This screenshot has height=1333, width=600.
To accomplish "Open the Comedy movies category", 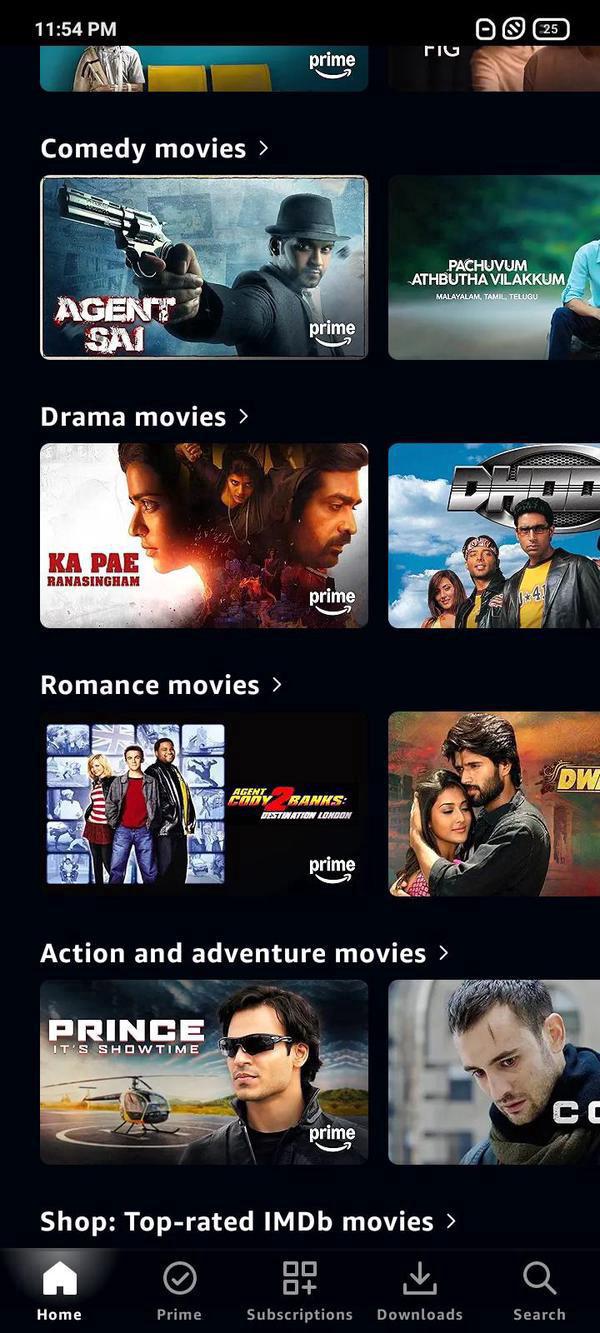I will click(154, 148).
